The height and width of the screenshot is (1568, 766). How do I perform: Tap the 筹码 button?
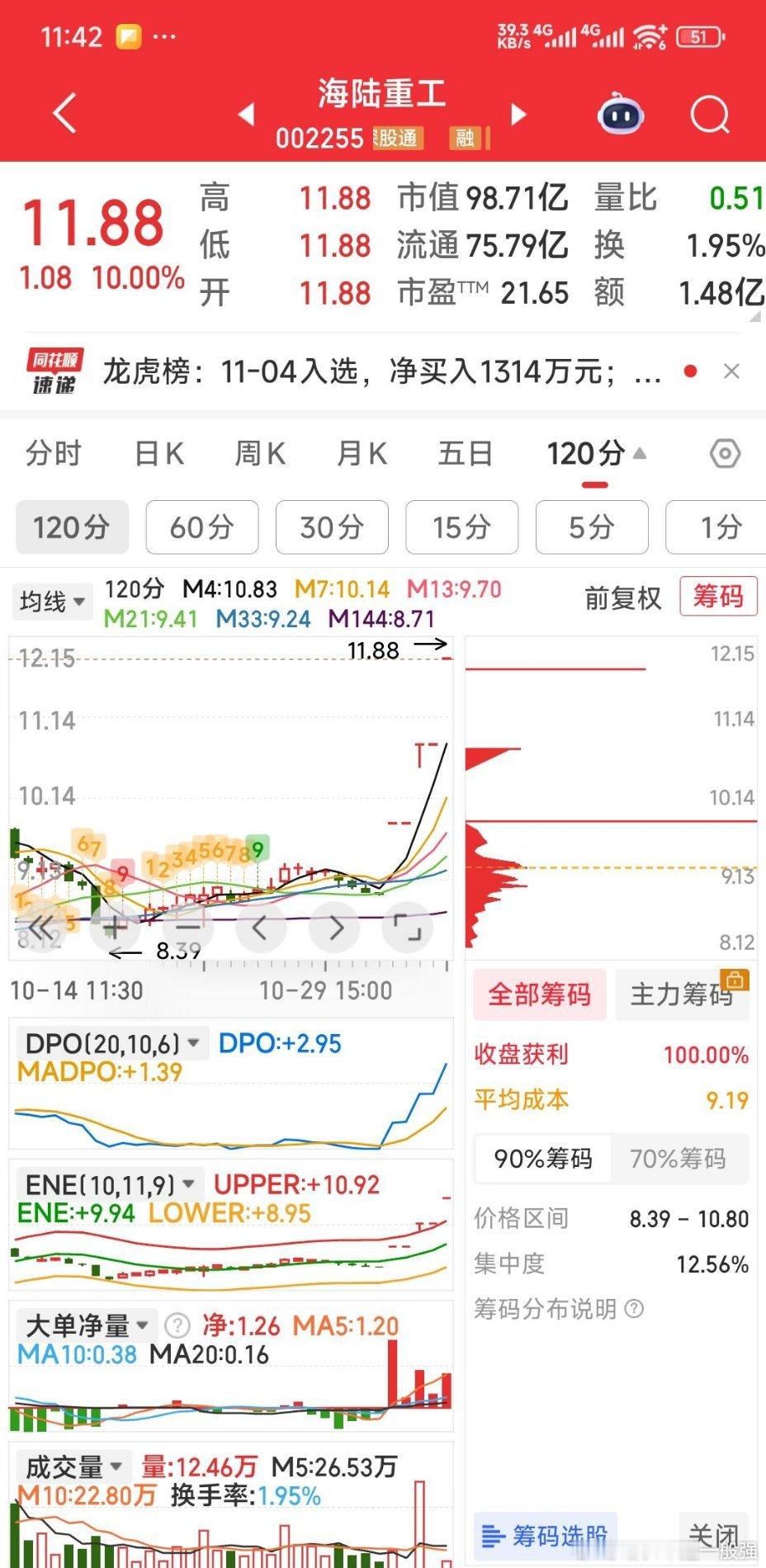717,596
